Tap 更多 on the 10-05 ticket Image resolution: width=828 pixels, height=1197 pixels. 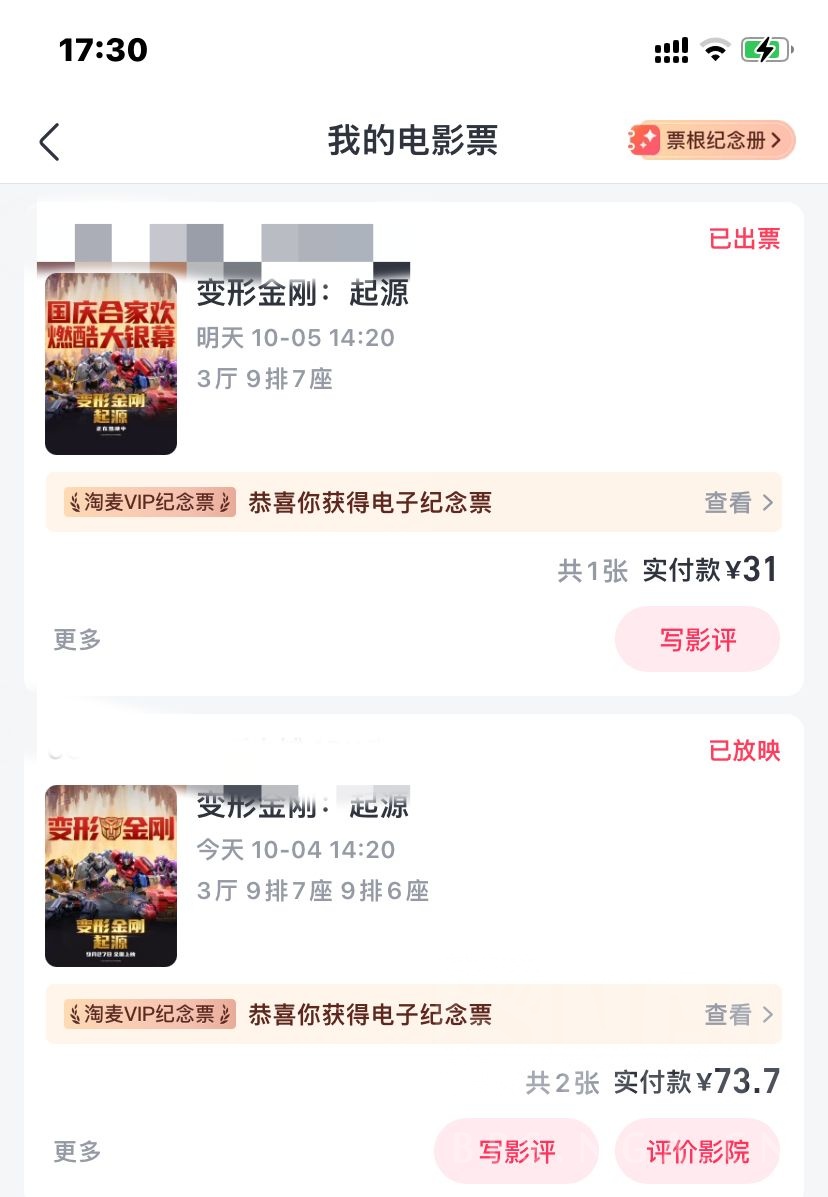click(x=77, y=639)
